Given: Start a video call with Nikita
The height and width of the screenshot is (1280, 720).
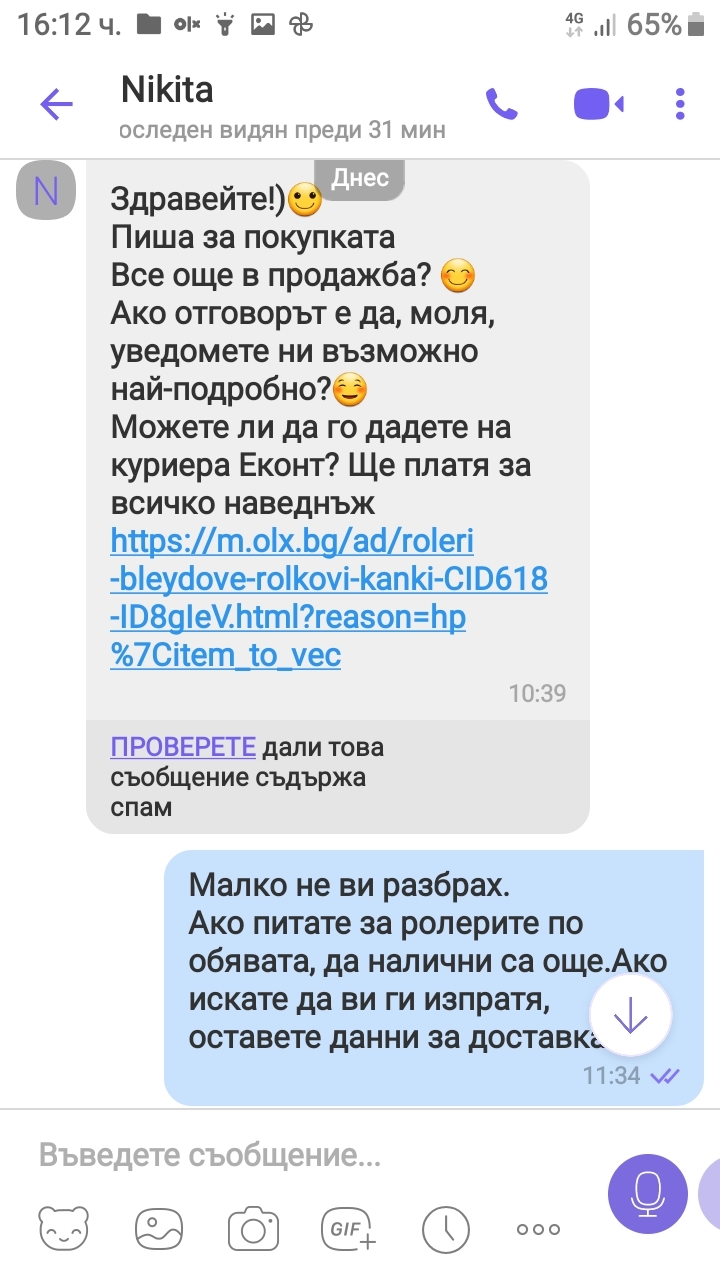Looking at the screenshot, I should tap(598, 103).
